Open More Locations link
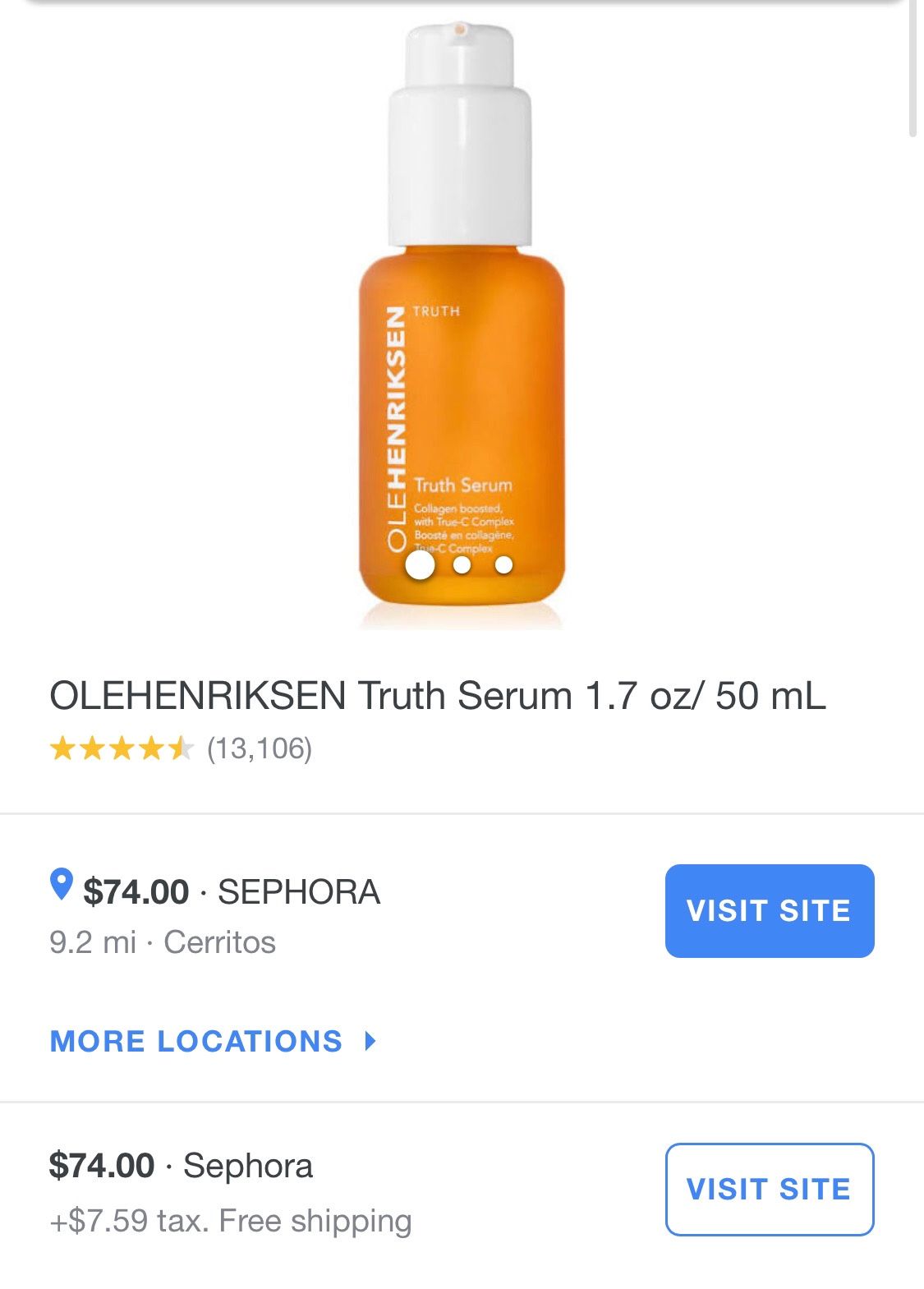 point(213,1041)
